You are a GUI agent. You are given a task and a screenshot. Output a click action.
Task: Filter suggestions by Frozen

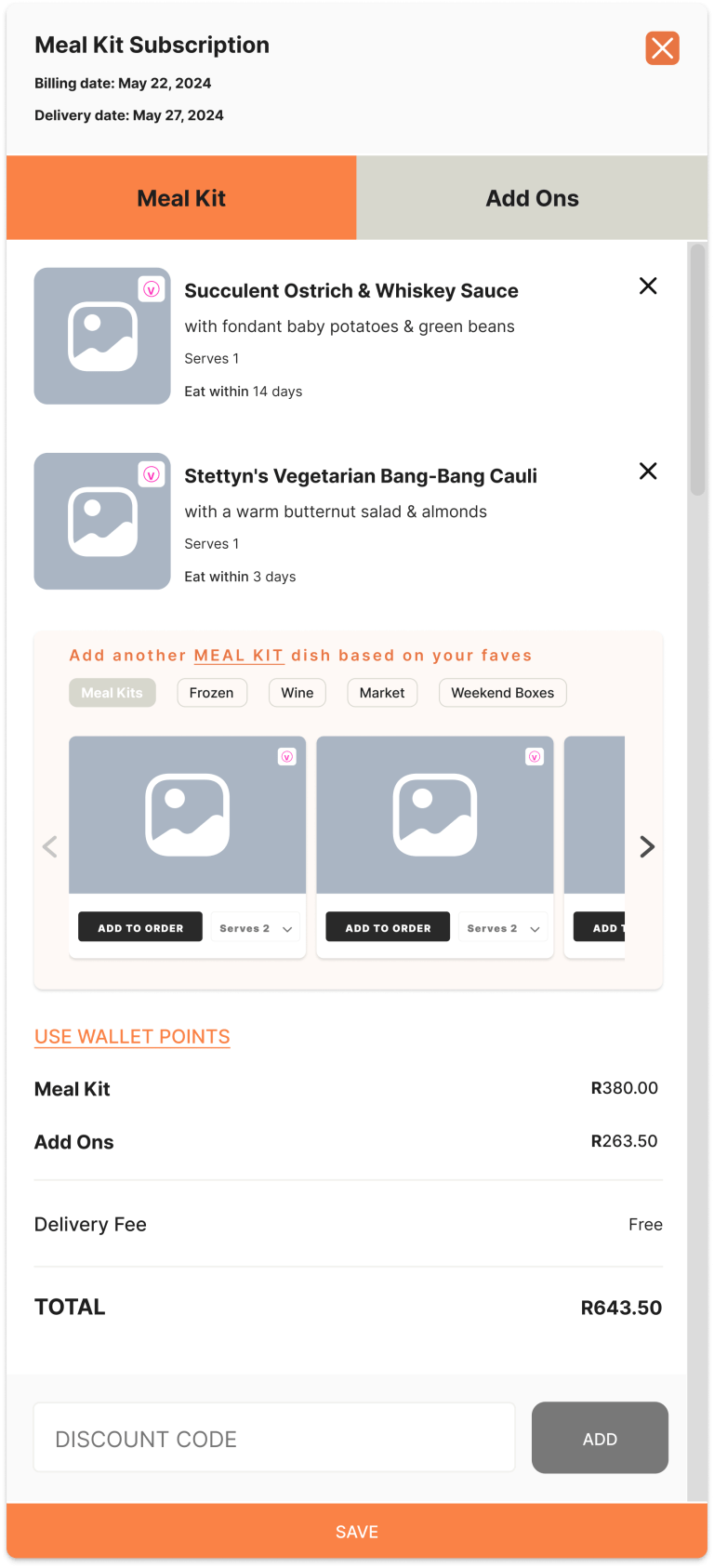212,693
